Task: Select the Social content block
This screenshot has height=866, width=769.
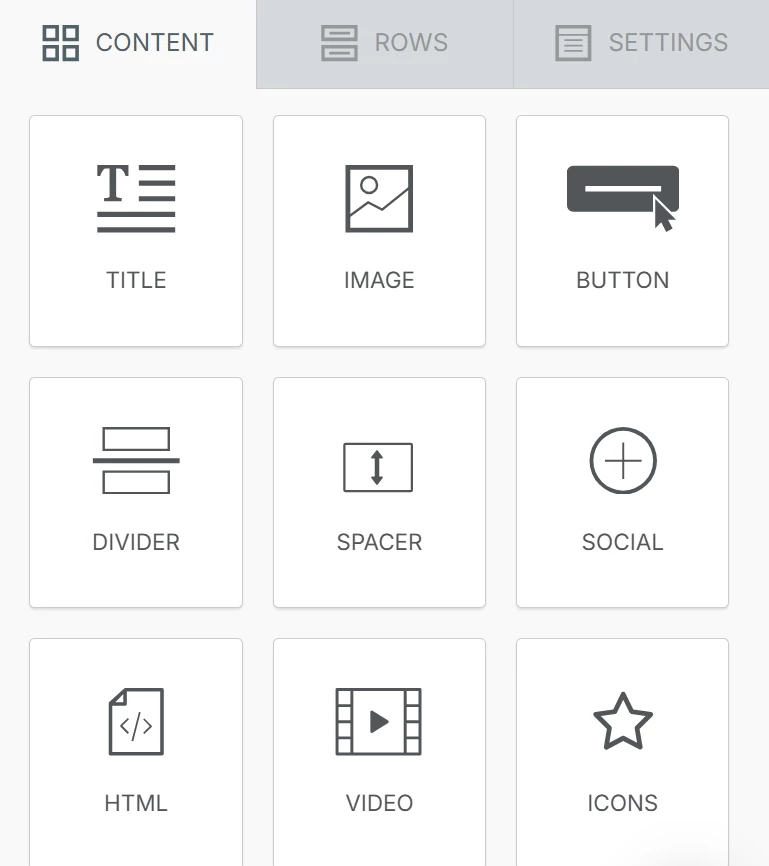Action: pyautogui.click(x=622, y=492)
